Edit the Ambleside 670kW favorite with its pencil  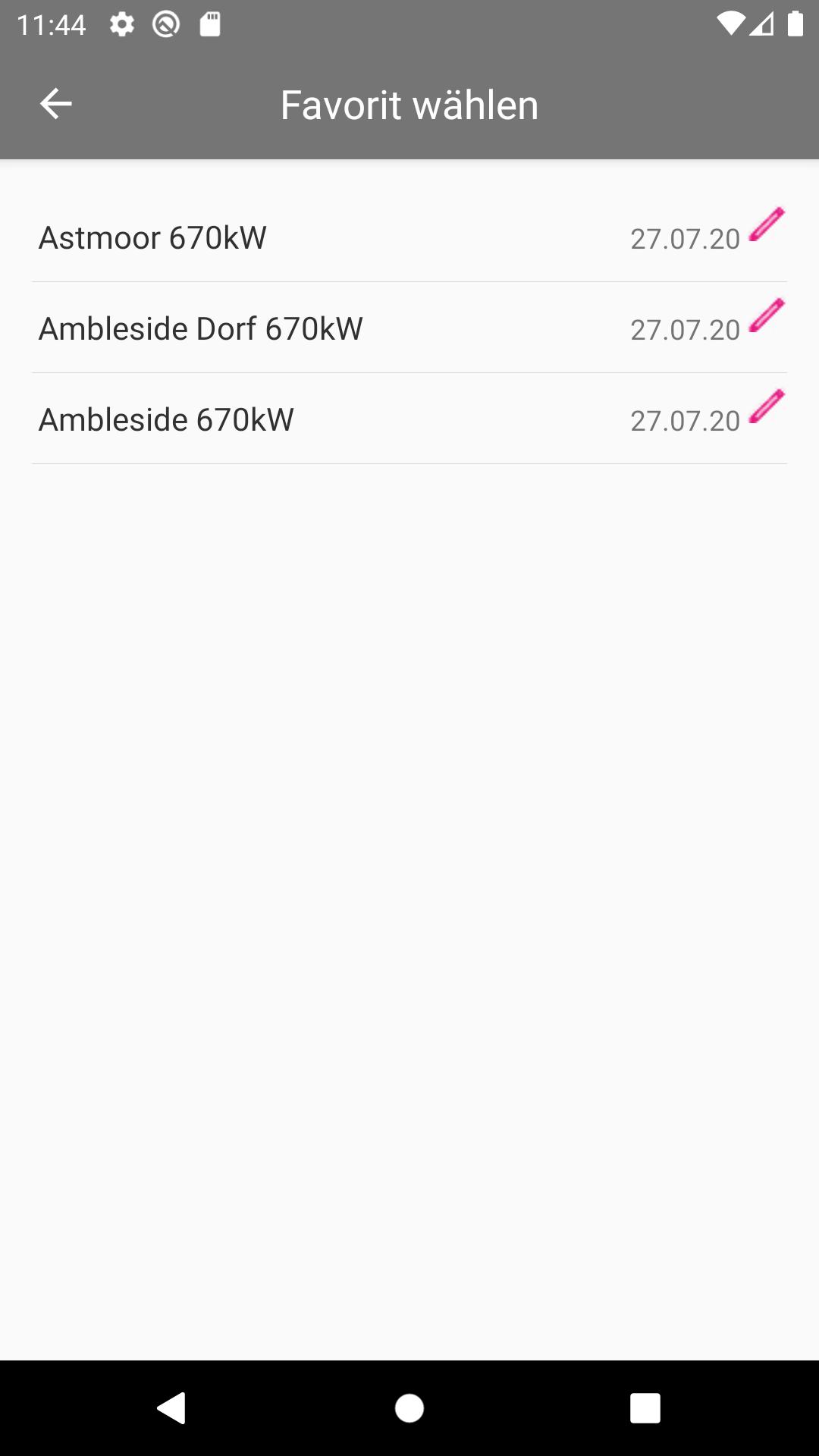767,406
